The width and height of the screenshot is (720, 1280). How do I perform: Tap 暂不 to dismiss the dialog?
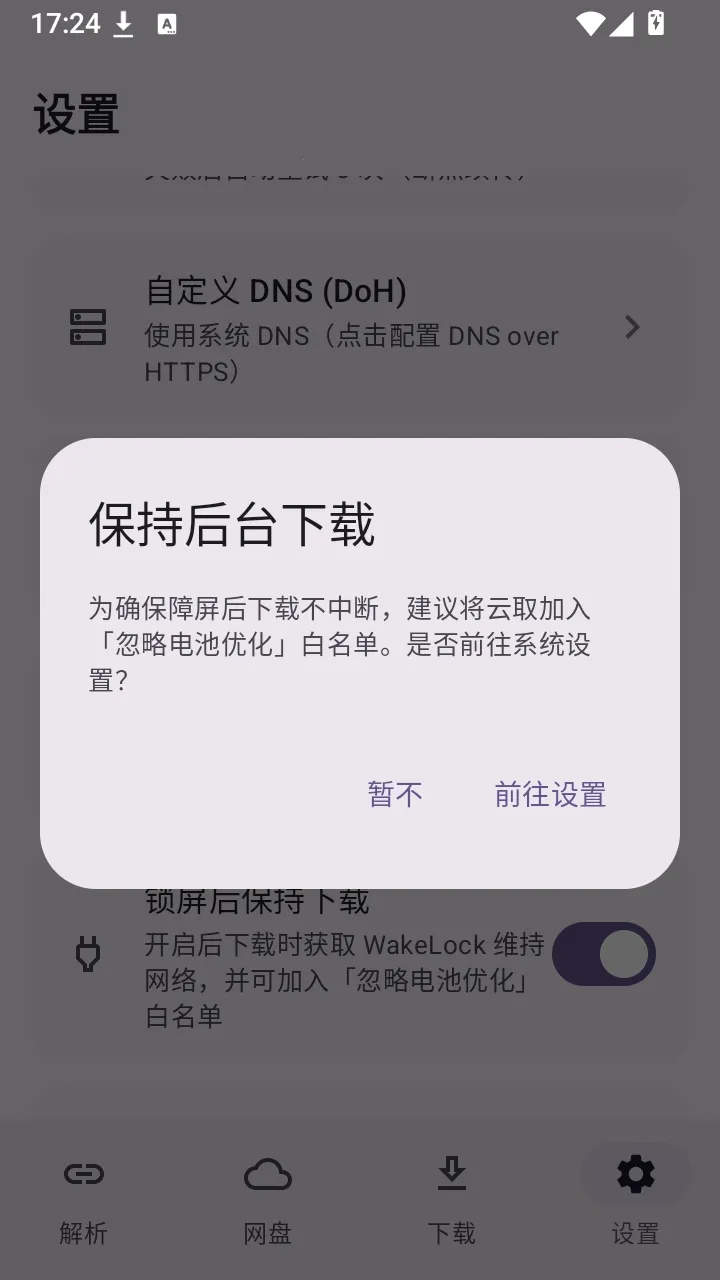395,794
